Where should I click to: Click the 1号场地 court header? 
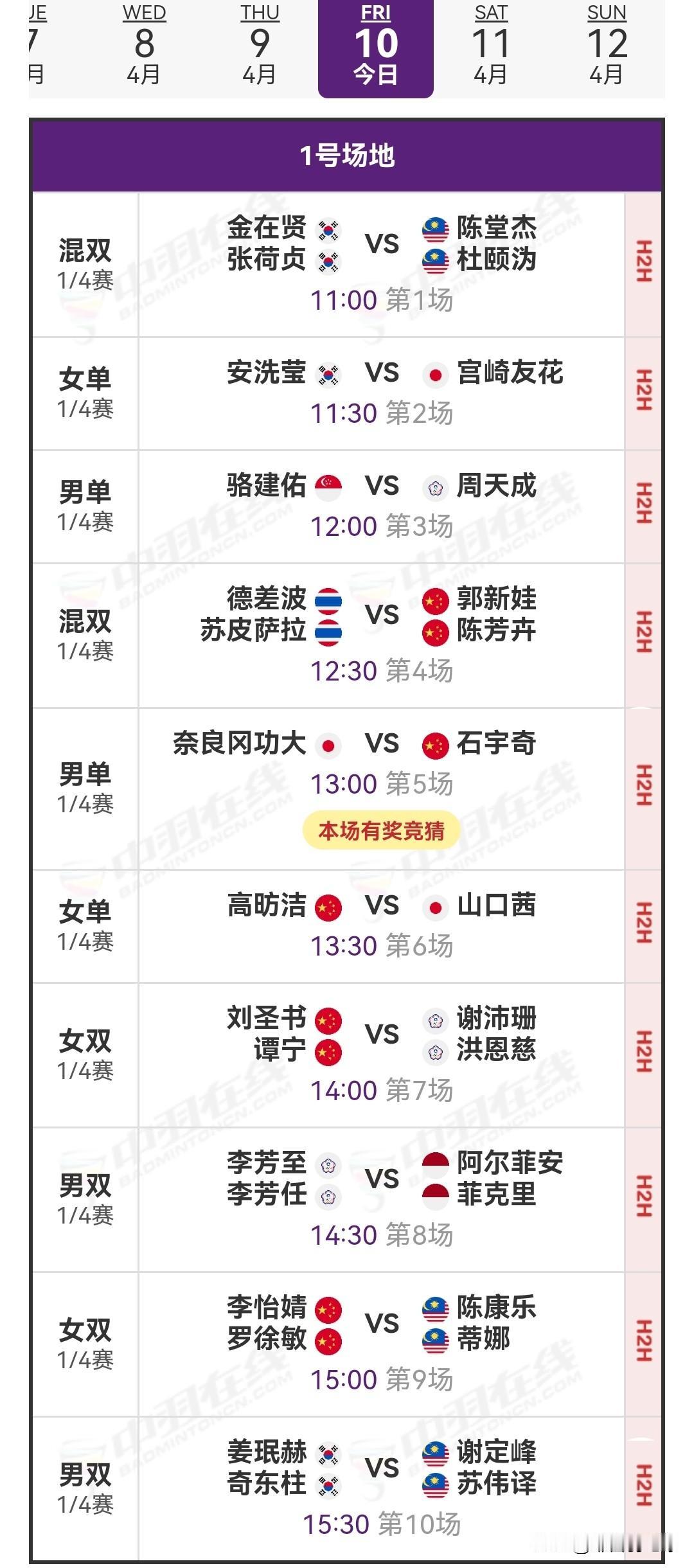click(347, 154)
